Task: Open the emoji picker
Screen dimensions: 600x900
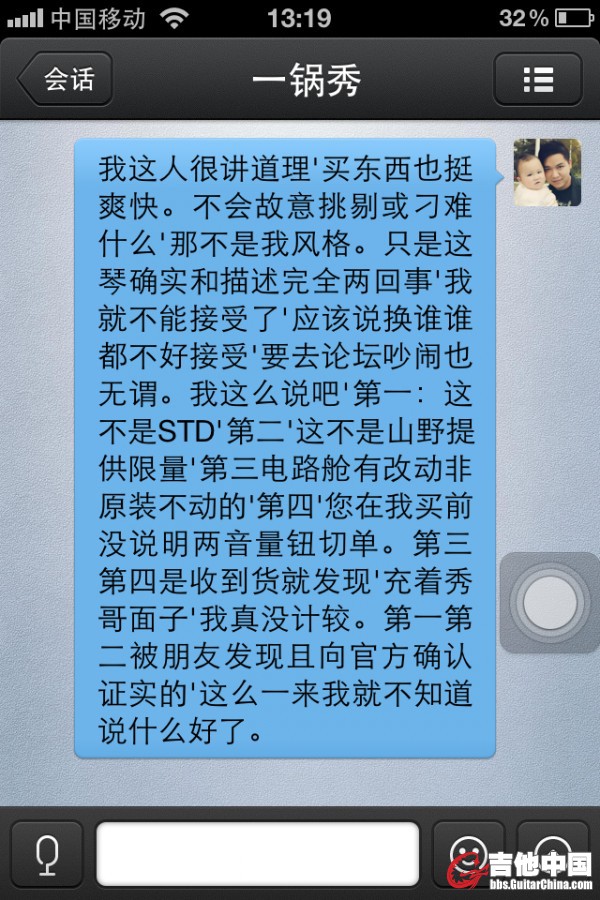Action: pos(466,851)
